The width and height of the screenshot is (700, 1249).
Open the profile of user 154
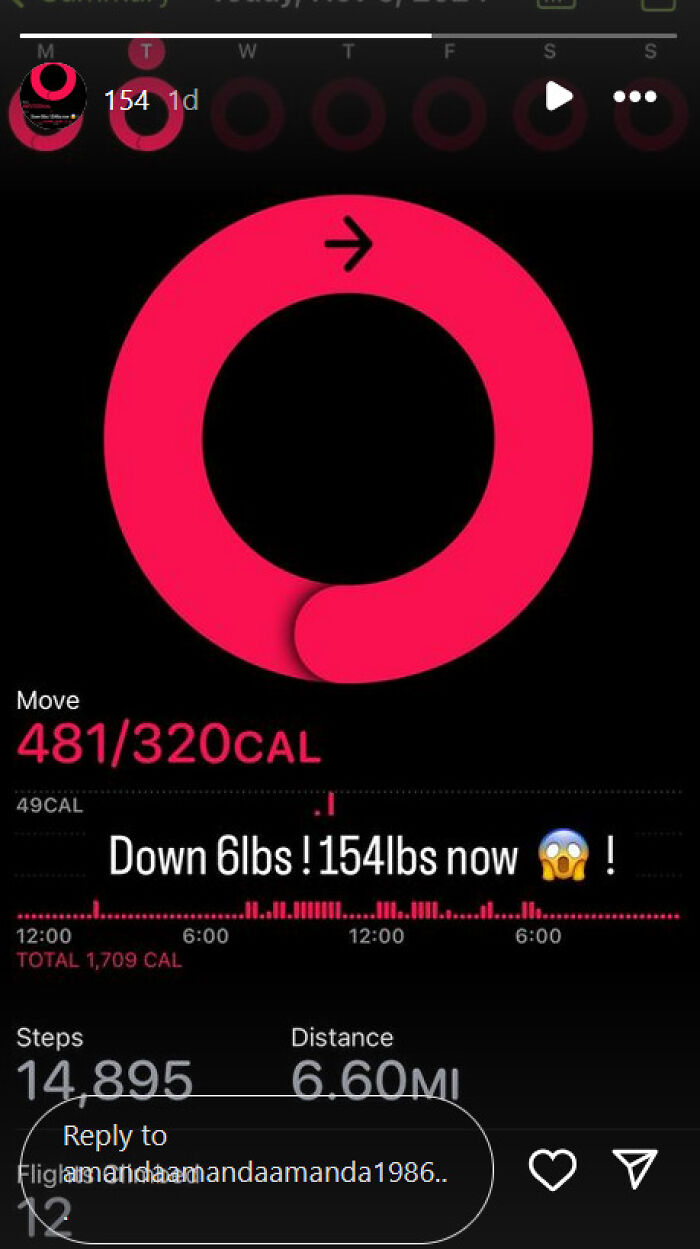point(127,100)
